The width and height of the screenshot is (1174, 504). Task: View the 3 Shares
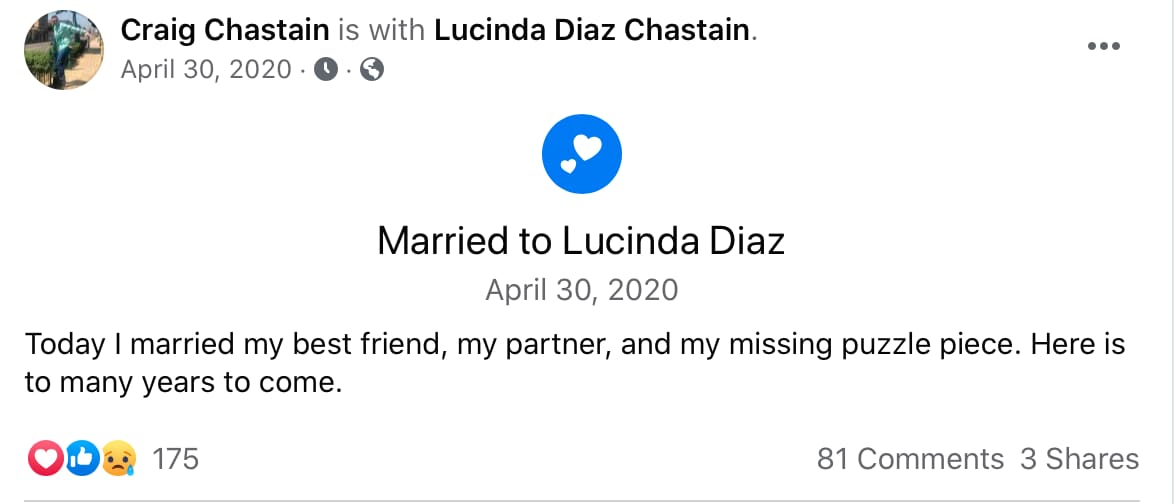tap(1079, 459)
